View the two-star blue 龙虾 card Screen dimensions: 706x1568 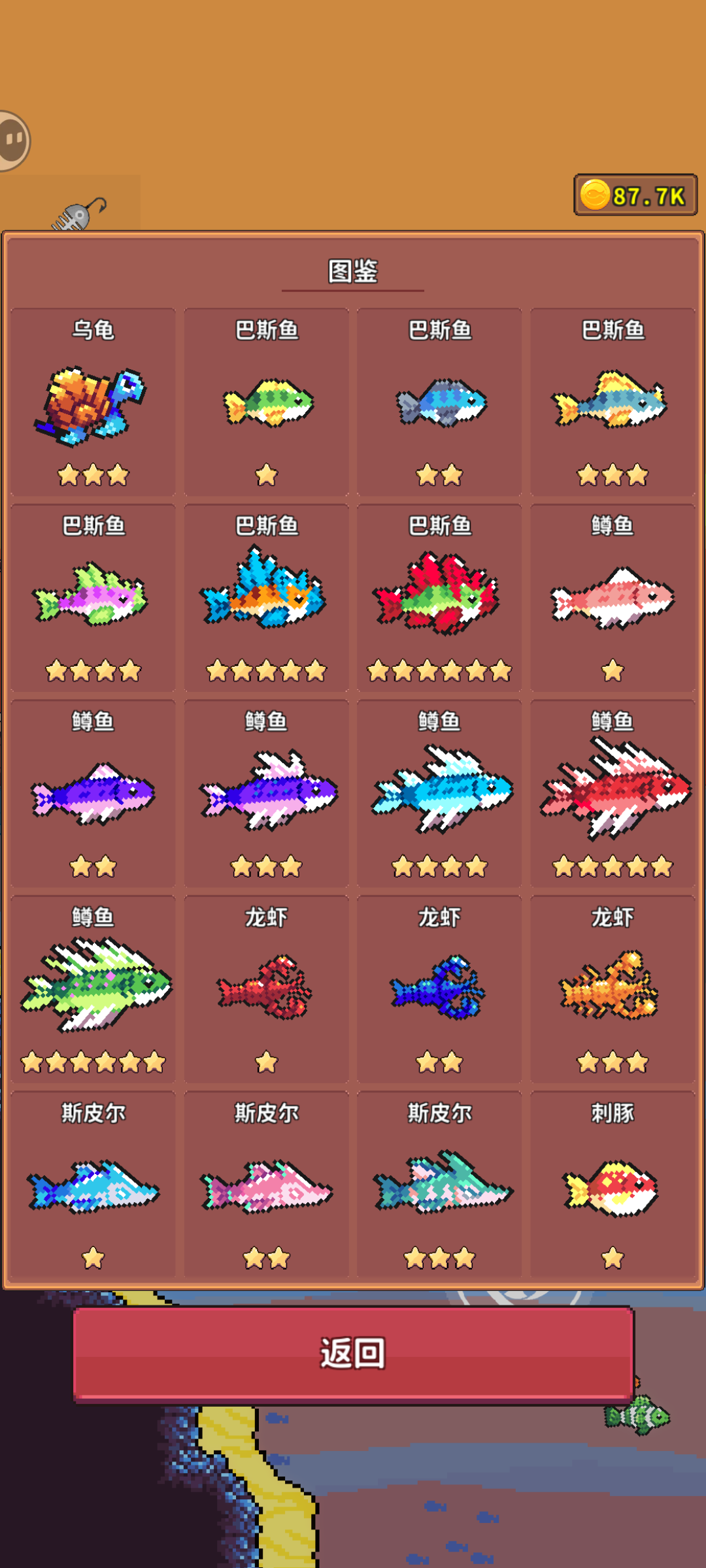[x=439, y=988]
